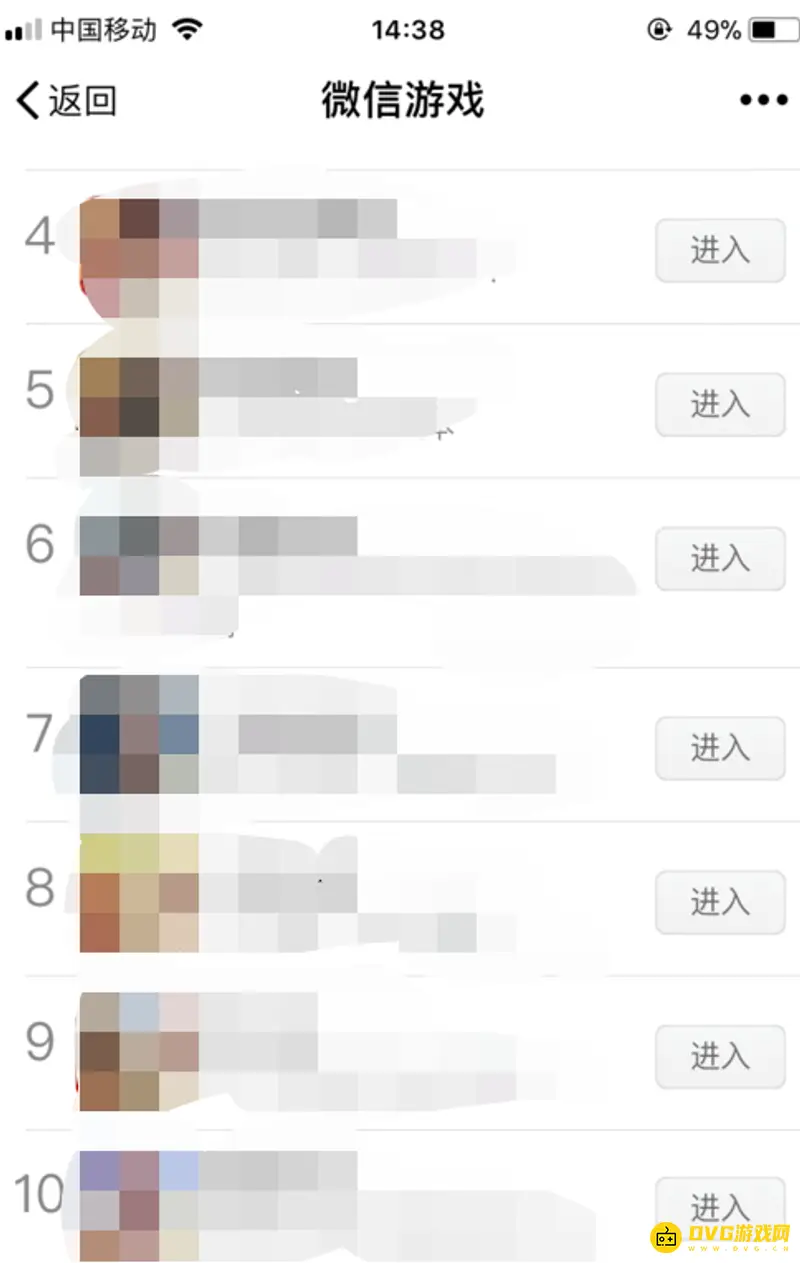
Task: Tap the orientation lock icon near battery
Action: 659,28
